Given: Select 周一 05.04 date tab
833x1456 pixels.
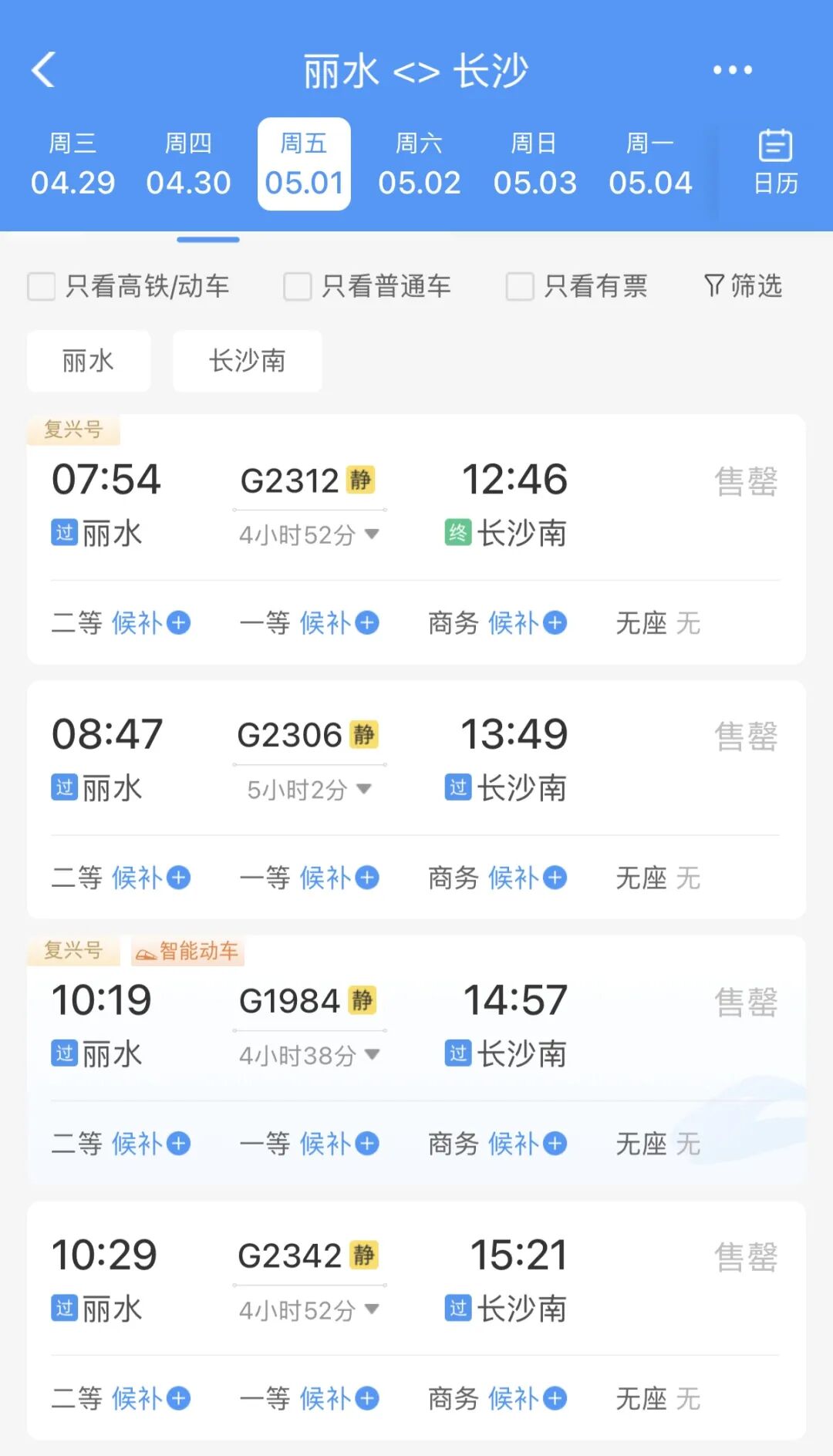Looking at the screenshot, I should [650, 163].
